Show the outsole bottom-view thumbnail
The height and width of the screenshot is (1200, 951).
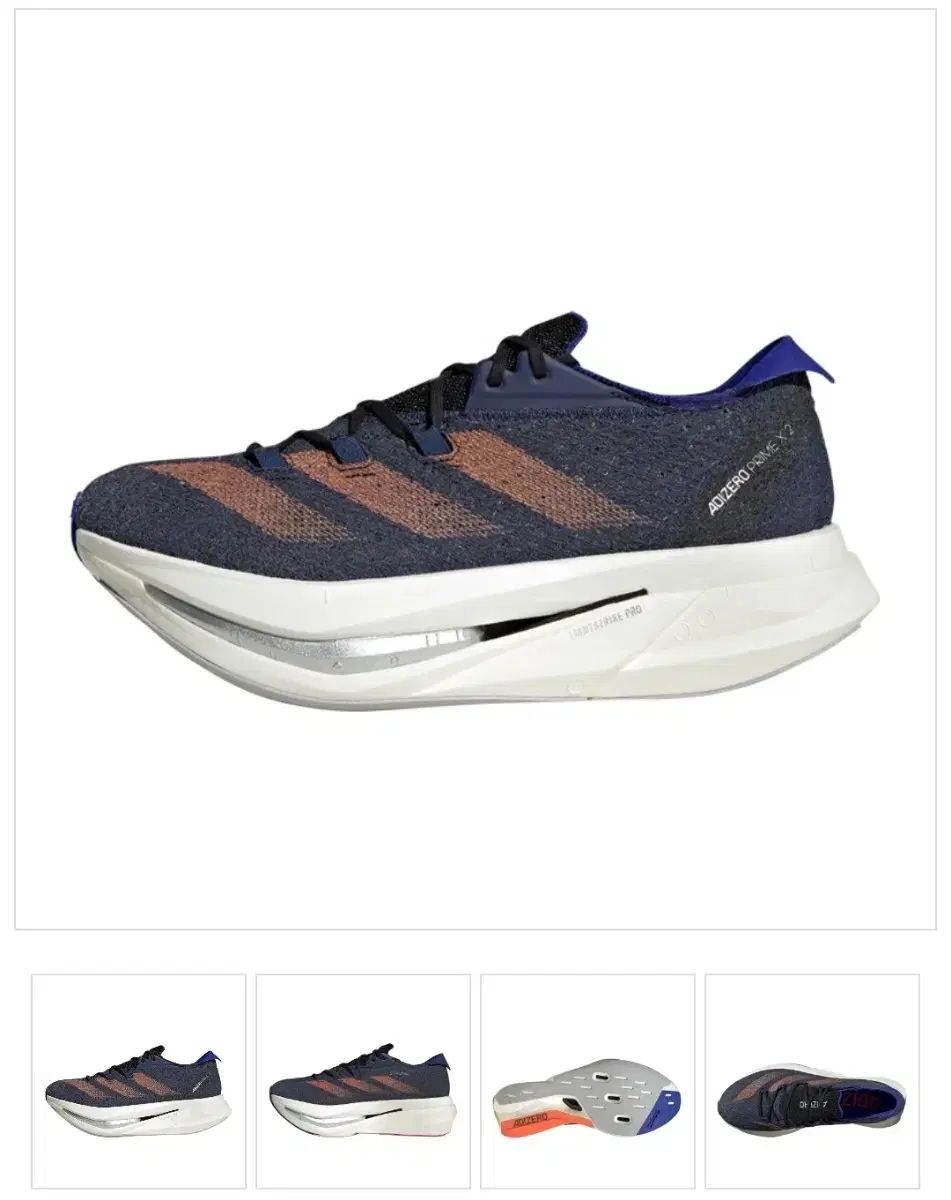tap(587, 1082)
